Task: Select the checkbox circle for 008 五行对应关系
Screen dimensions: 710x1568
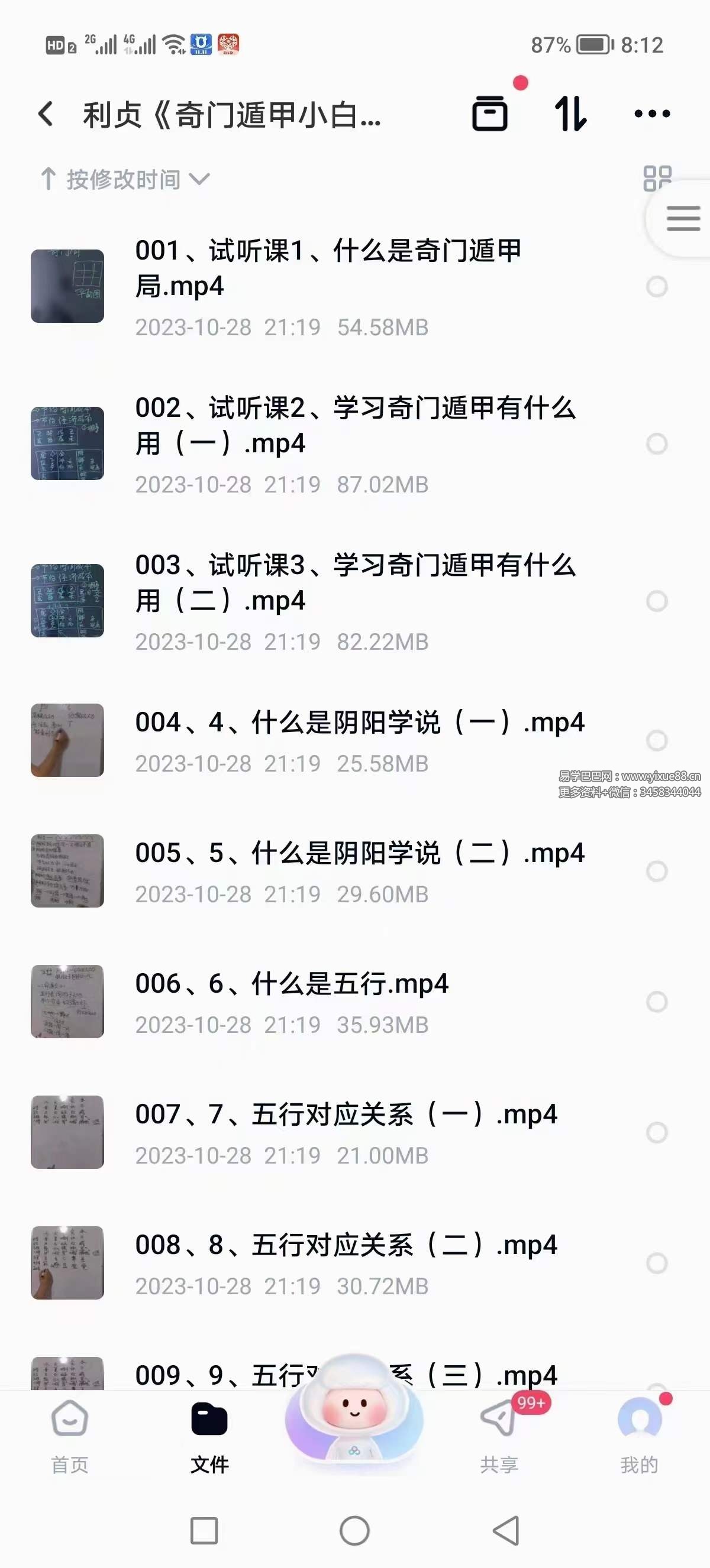Action: [x=656, y=1264]
